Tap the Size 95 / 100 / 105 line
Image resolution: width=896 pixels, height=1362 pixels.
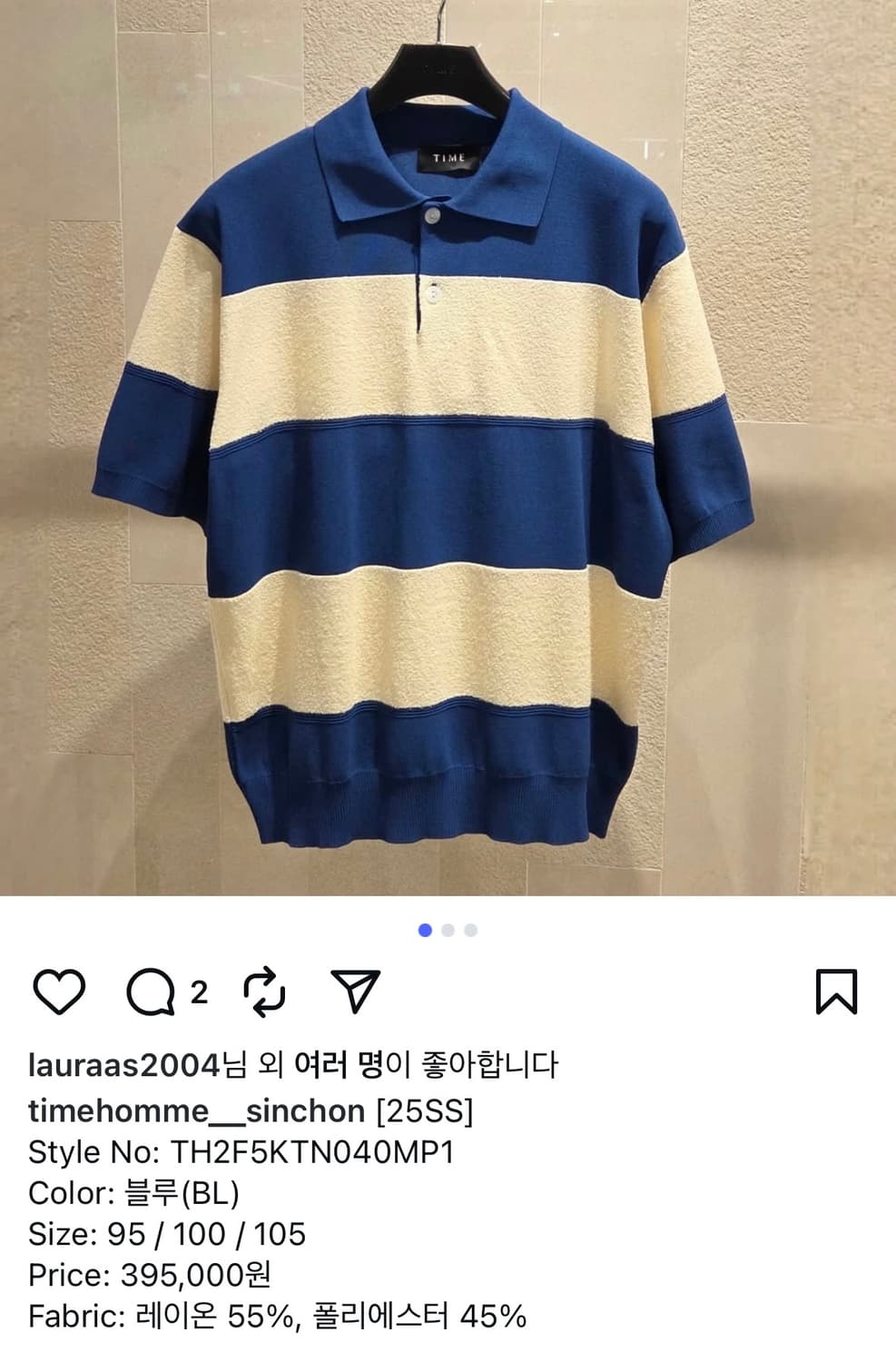[x=169, y=1234]
